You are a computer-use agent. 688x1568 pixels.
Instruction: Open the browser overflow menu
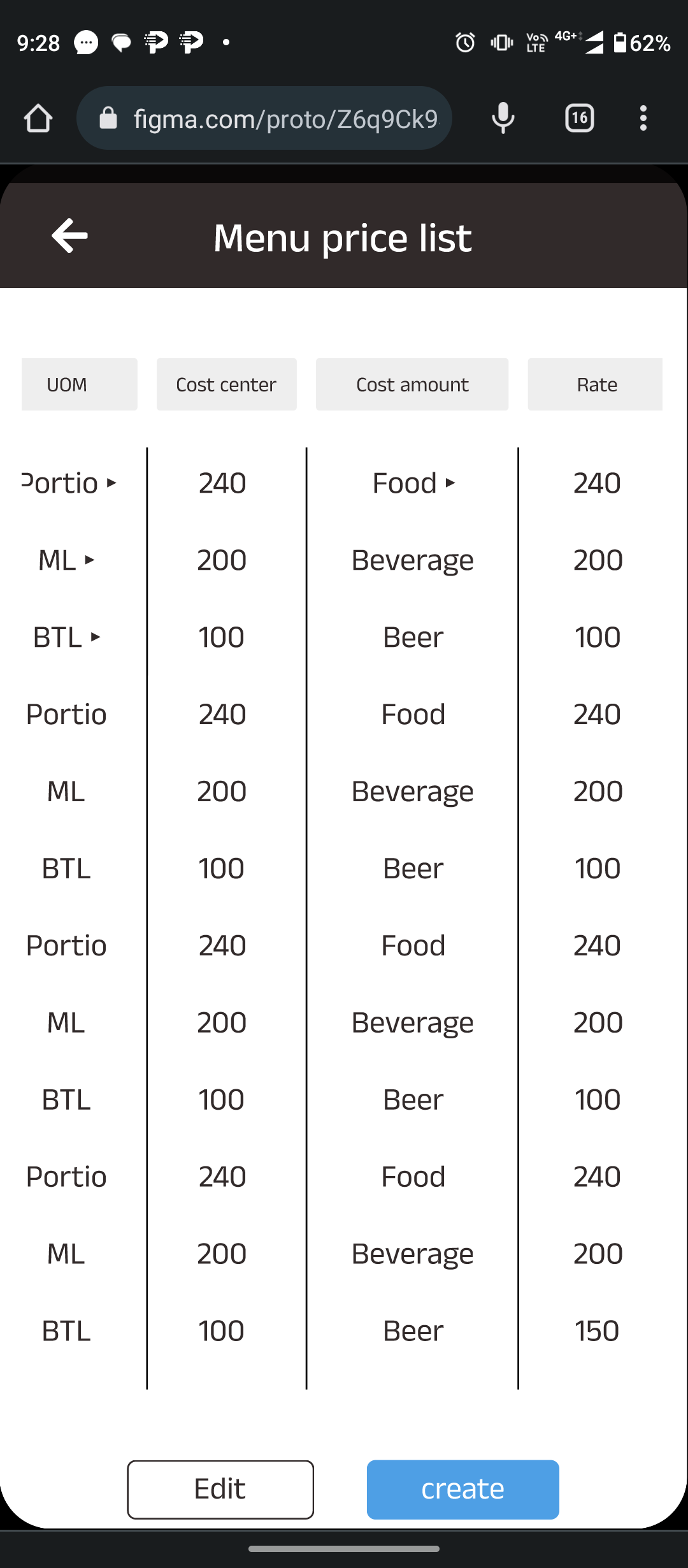[x=643, y=119]
